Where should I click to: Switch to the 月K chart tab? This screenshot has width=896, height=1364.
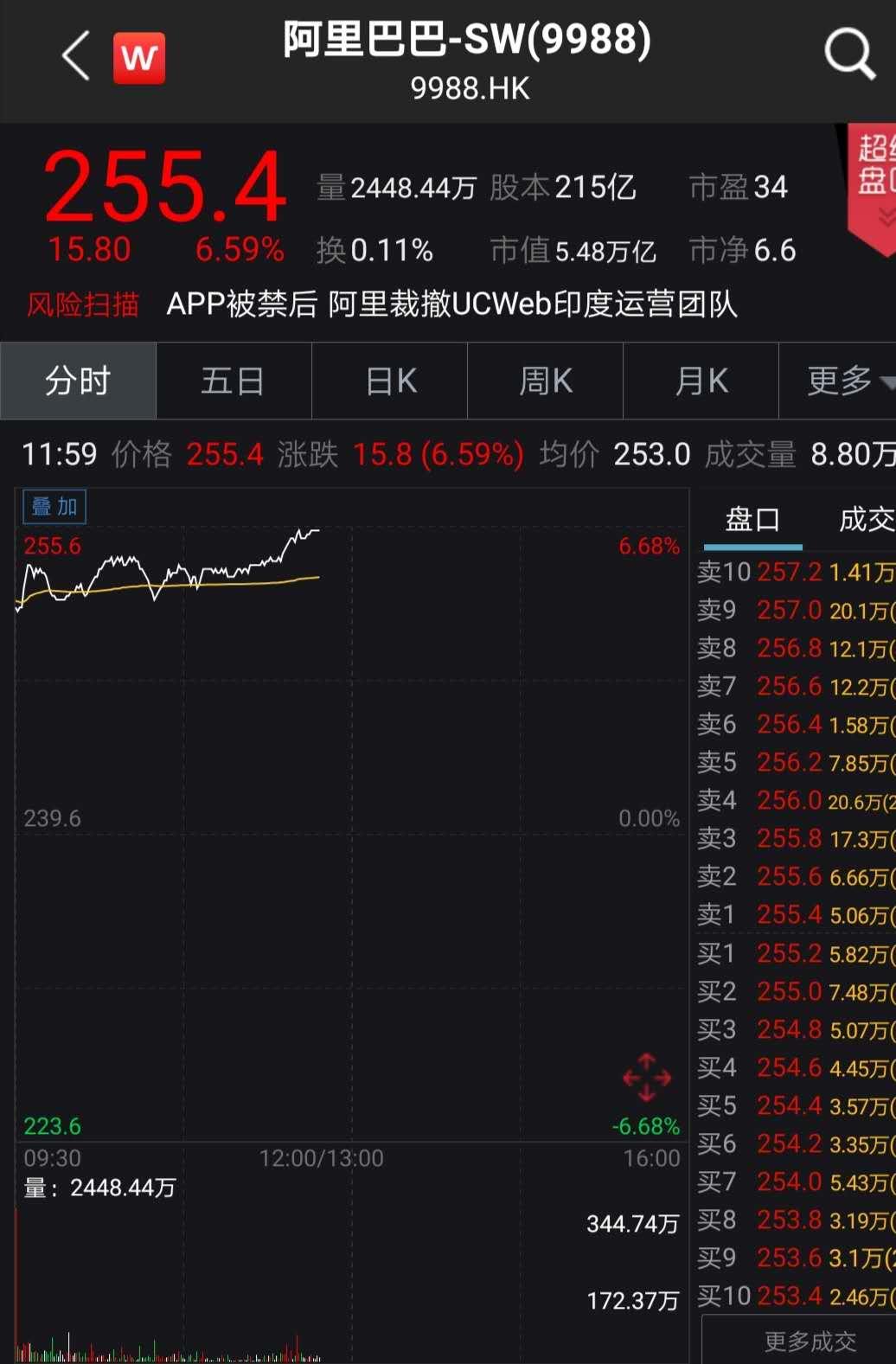pyautogui.click(x=701, y=381)
